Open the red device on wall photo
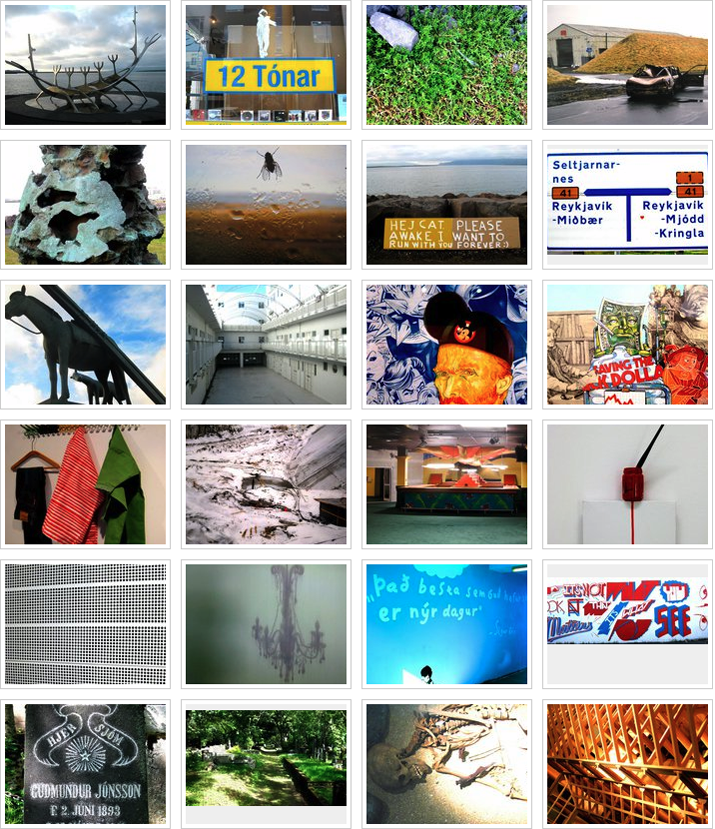 click(627, 484)
